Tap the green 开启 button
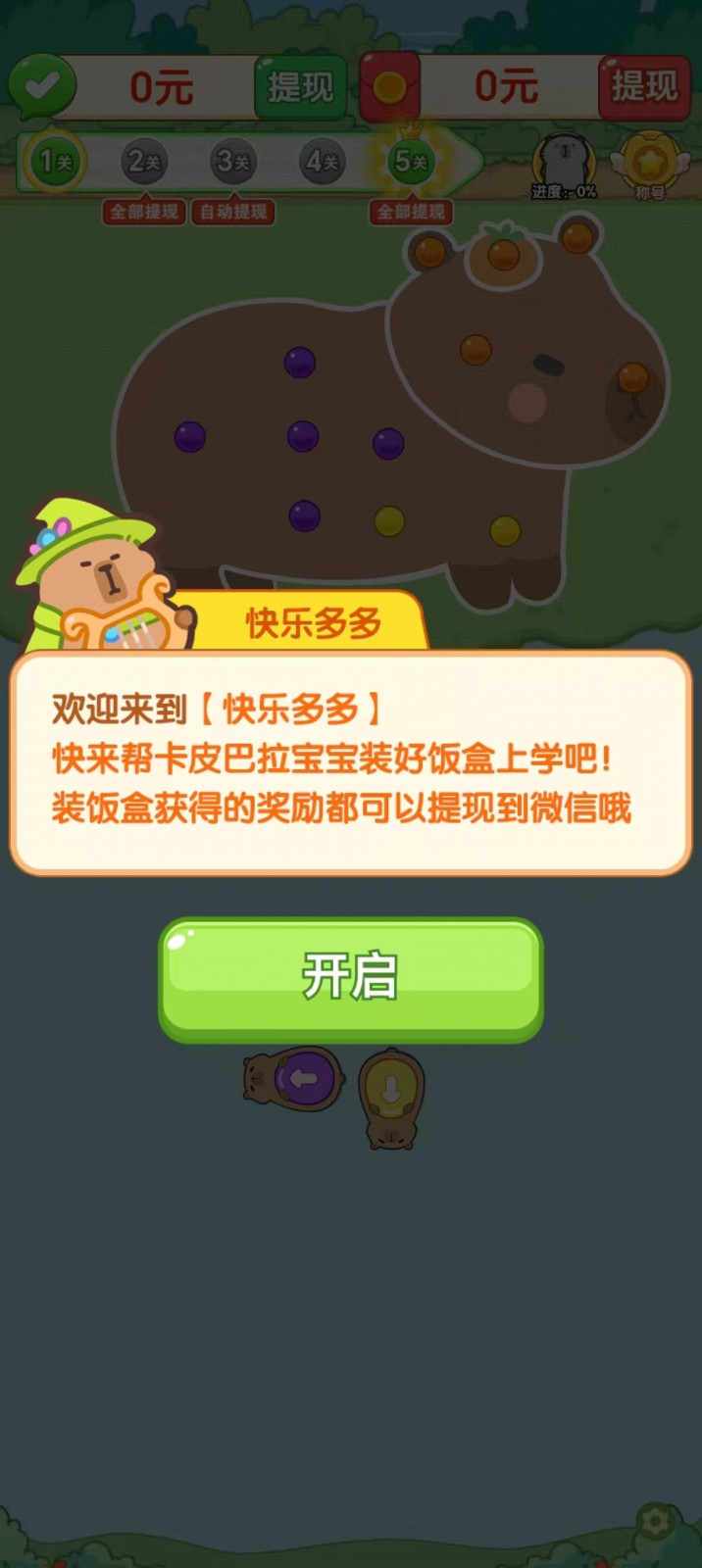Screen dimensions: 702x1568 pos(350,977)
